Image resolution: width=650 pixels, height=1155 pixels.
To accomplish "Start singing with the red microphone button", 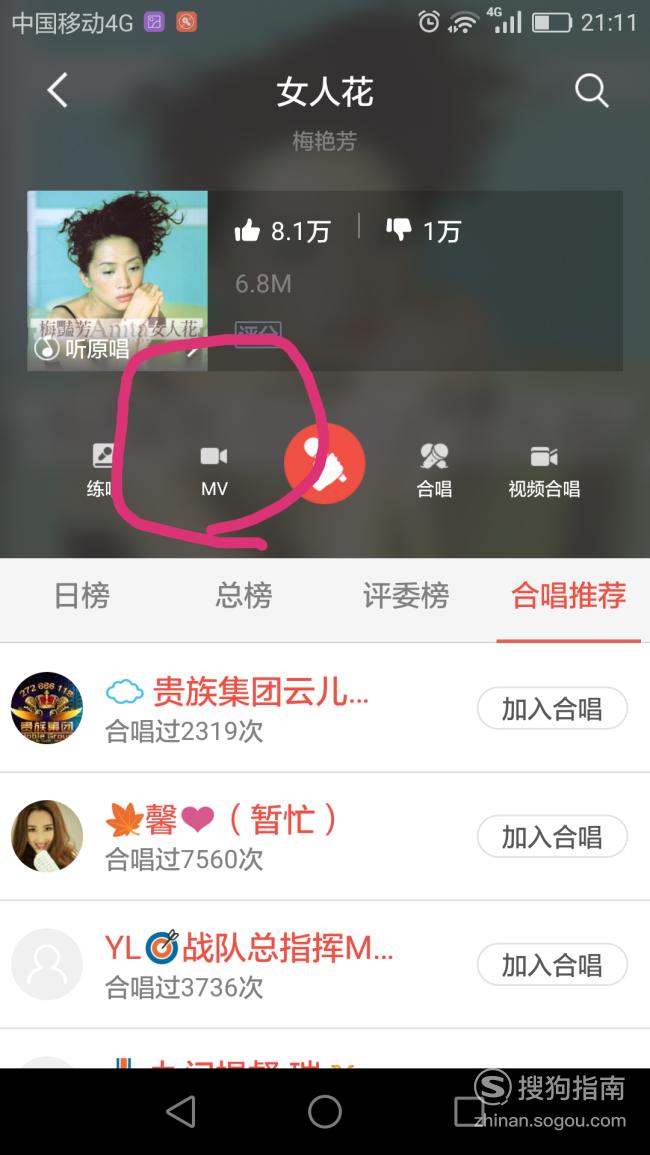I will tap(324, 463).
